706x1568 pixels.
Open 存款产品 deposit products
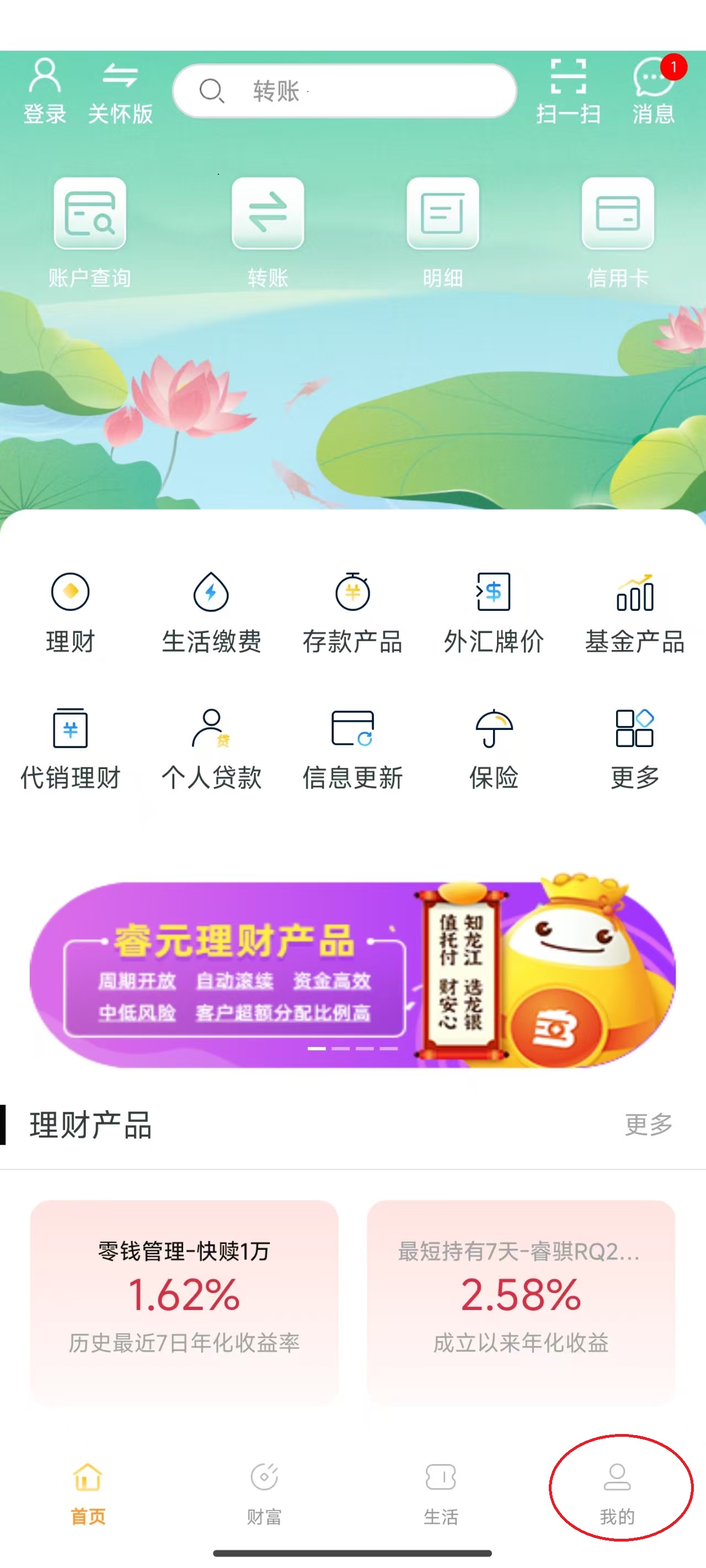coord(352,612)
